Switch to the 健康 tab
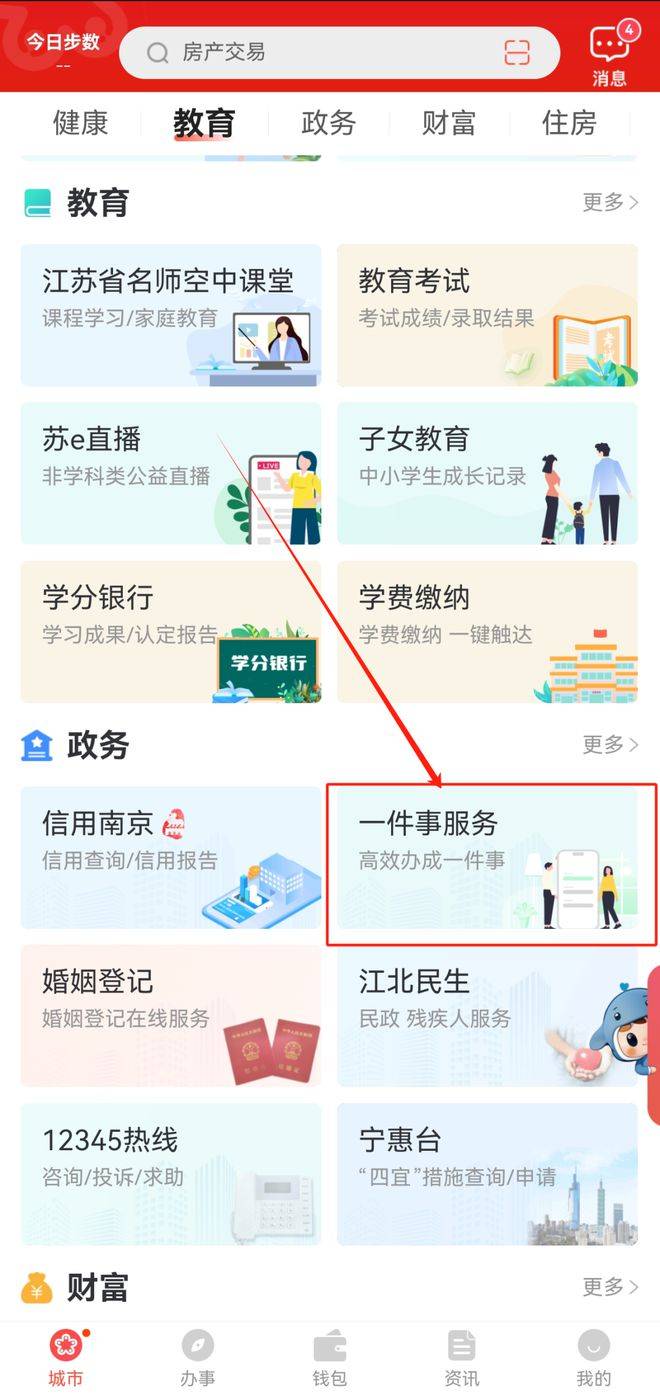 pyautogui.click(x=80, y=123)
